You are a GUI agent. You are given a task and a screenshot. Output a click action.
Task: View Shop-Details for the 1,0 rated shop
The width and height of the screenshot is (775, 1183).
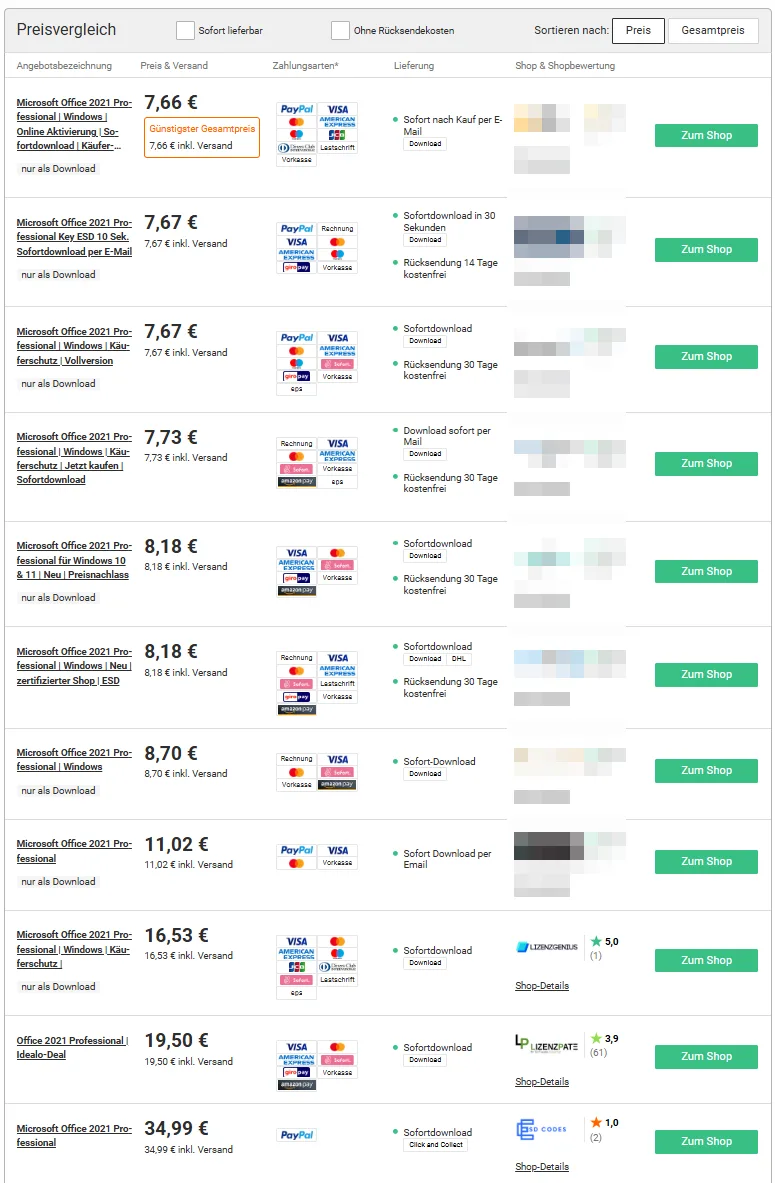[x=542, y=1167]
